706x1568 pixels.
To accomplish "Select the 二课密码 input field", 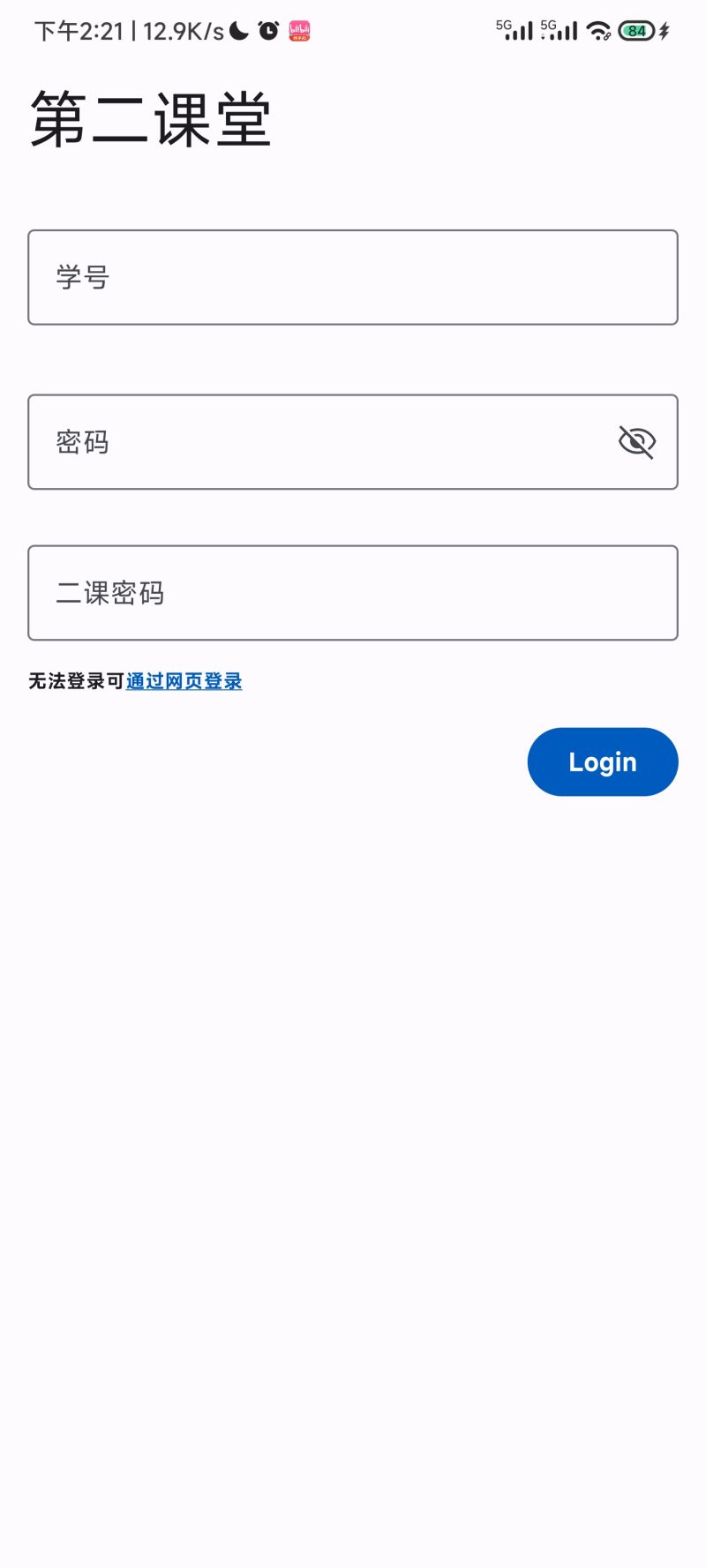I will pos(353,593).
